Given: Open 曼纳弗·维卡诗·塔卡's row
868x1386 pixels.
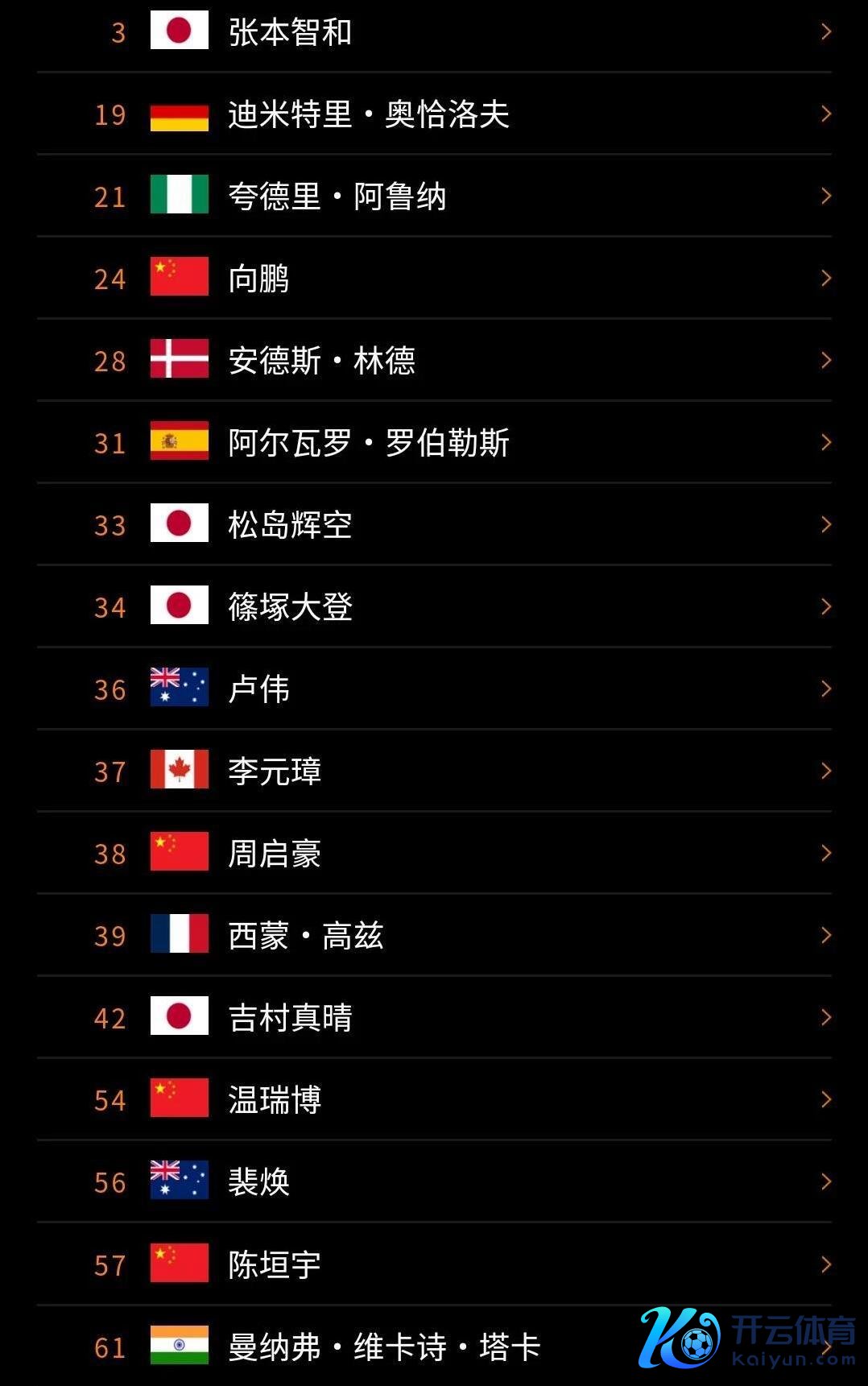Looking at the screenshot, I should click(x=384, y=1347).
